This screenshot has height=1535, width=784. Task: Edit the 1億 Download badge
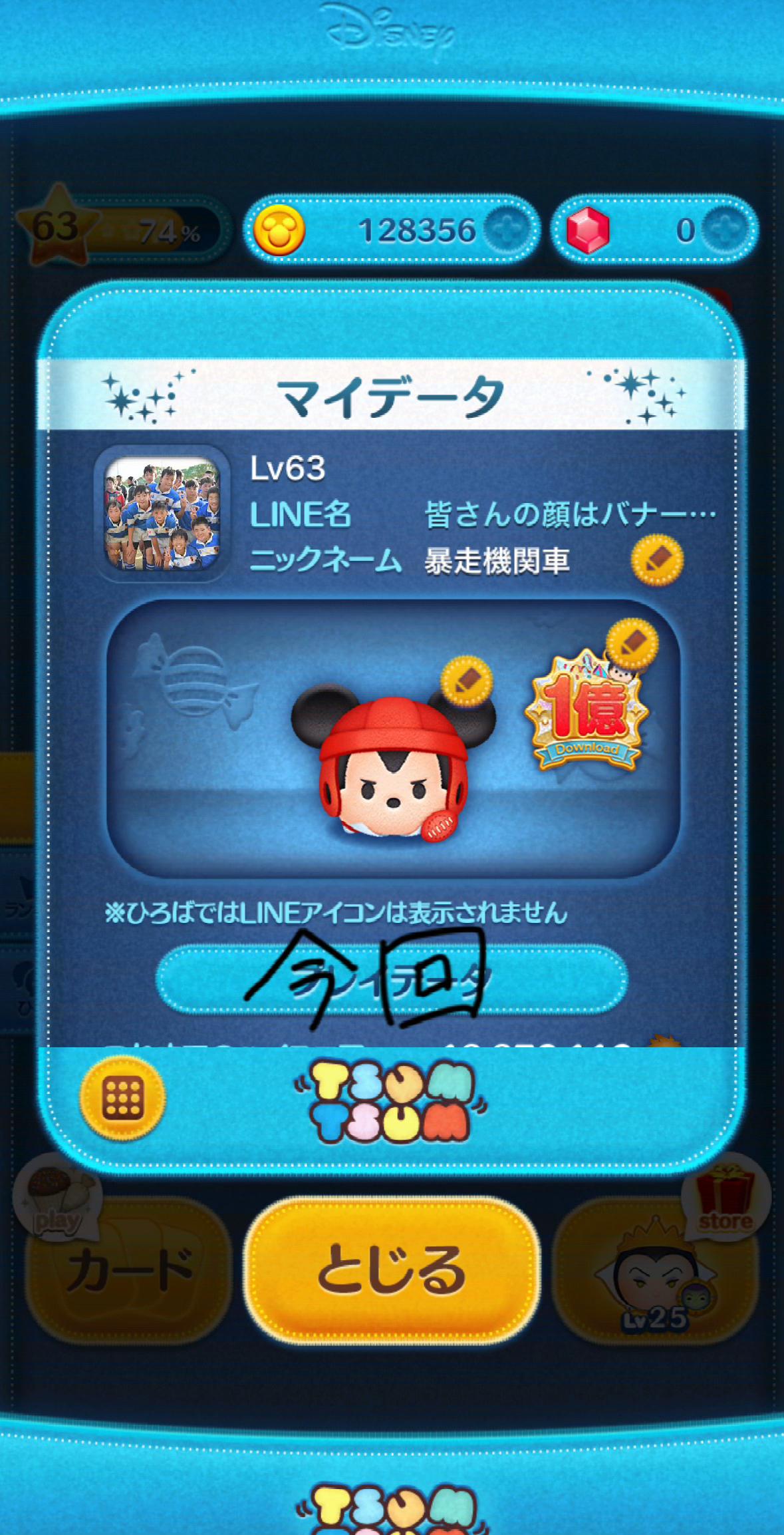pos(632,644)
